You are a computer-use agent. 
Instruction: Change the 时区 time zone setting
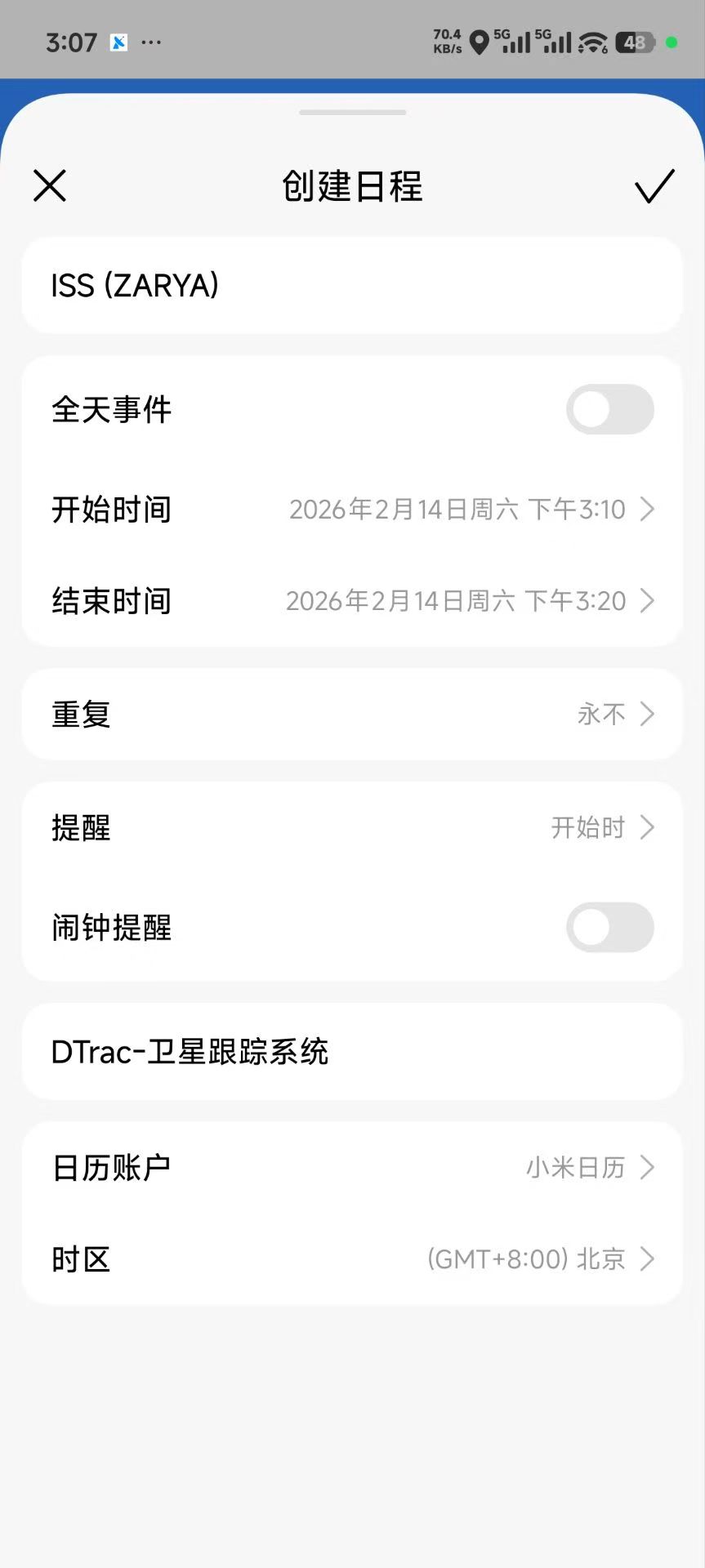(351, 1259)
